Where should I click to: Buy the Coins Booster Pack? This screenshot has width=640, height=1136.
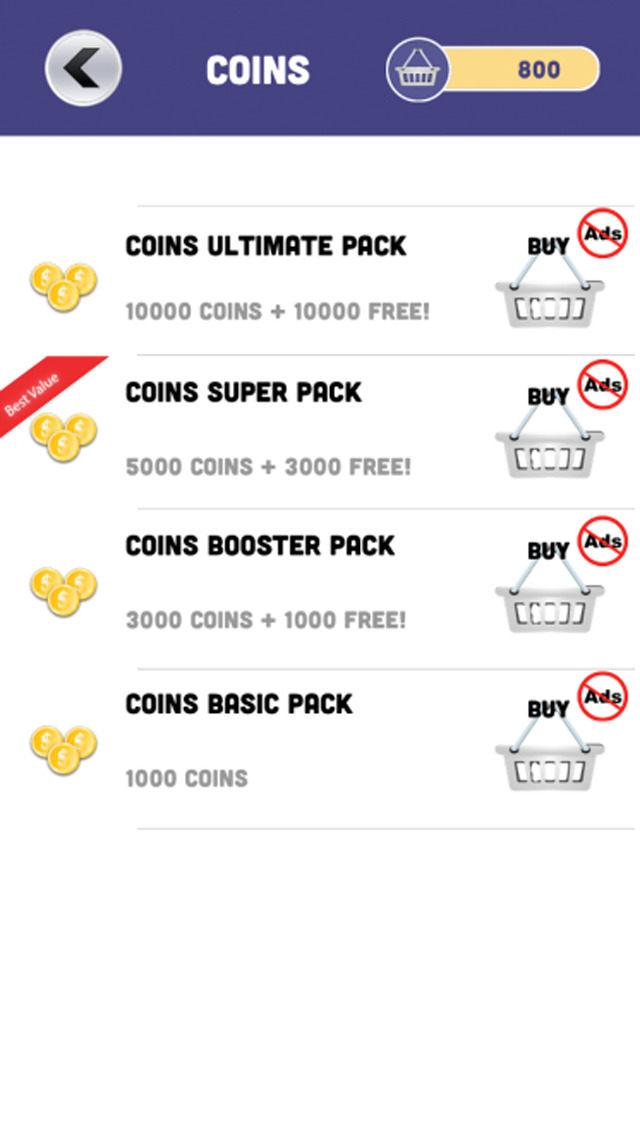[x=549, y=587]
